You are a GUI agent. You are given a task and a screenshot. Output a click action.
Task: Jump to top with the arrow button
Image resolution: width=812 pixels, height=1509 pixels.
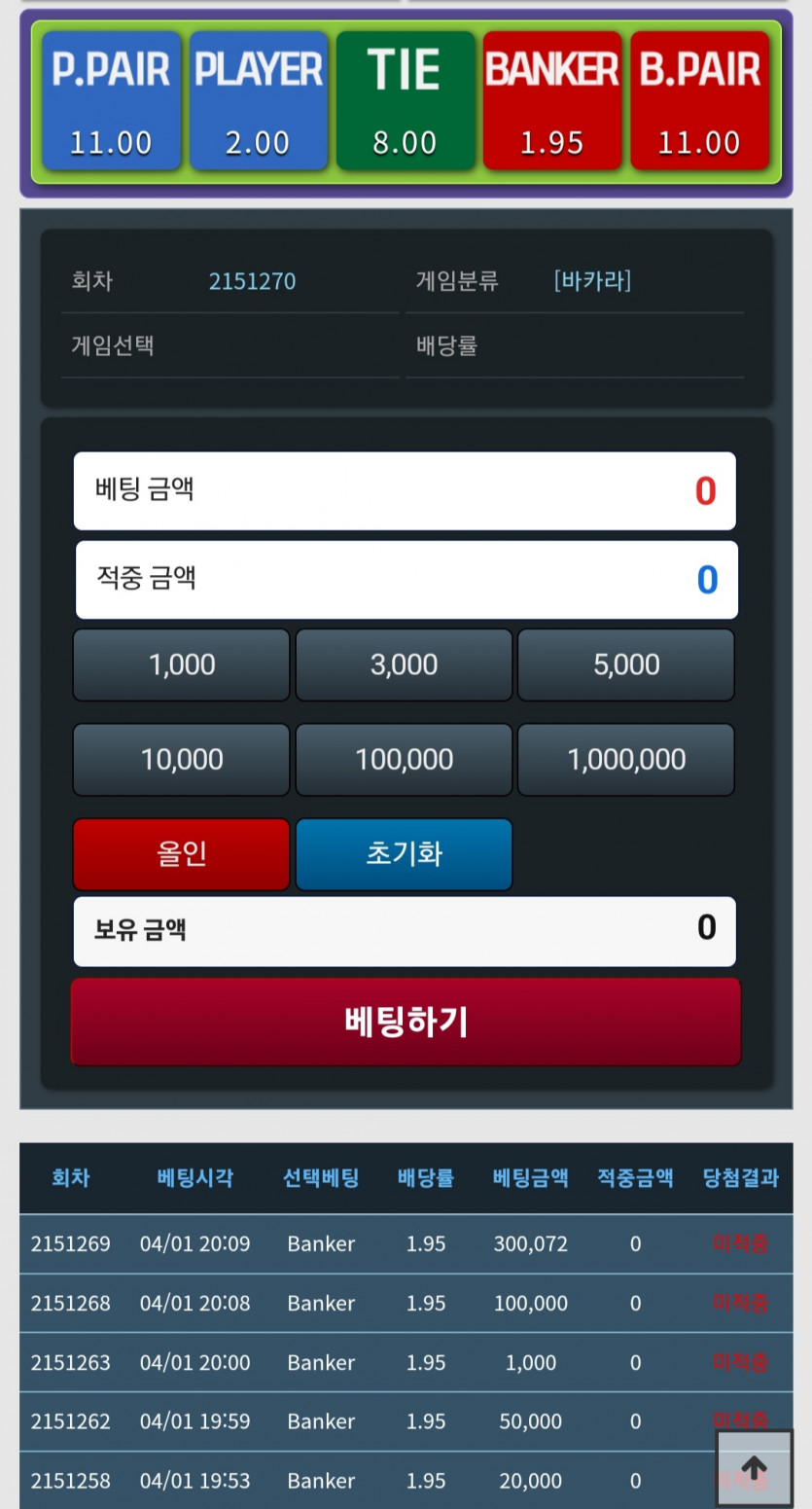(755, 1468)
